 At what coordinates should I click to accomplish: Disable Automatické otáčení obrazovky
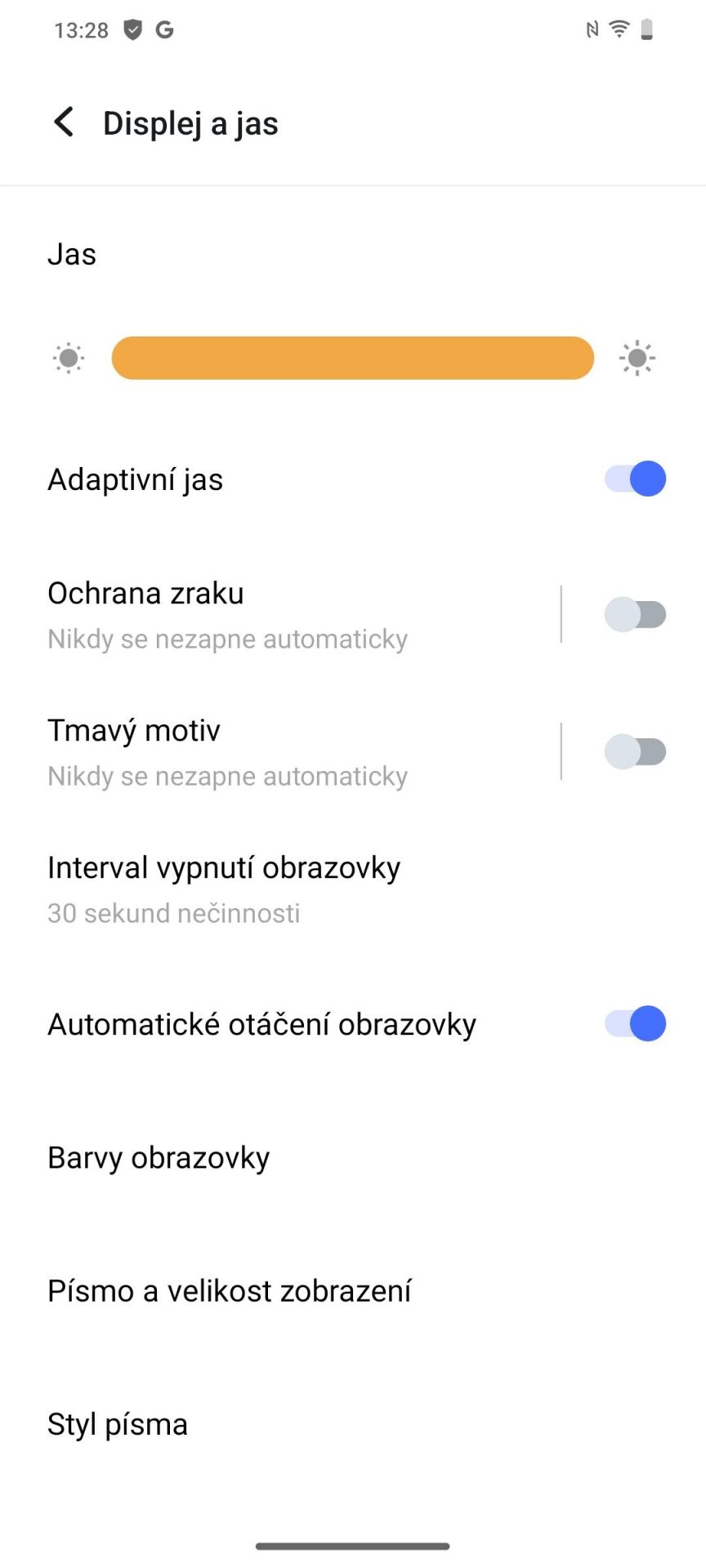[635, 1023]
